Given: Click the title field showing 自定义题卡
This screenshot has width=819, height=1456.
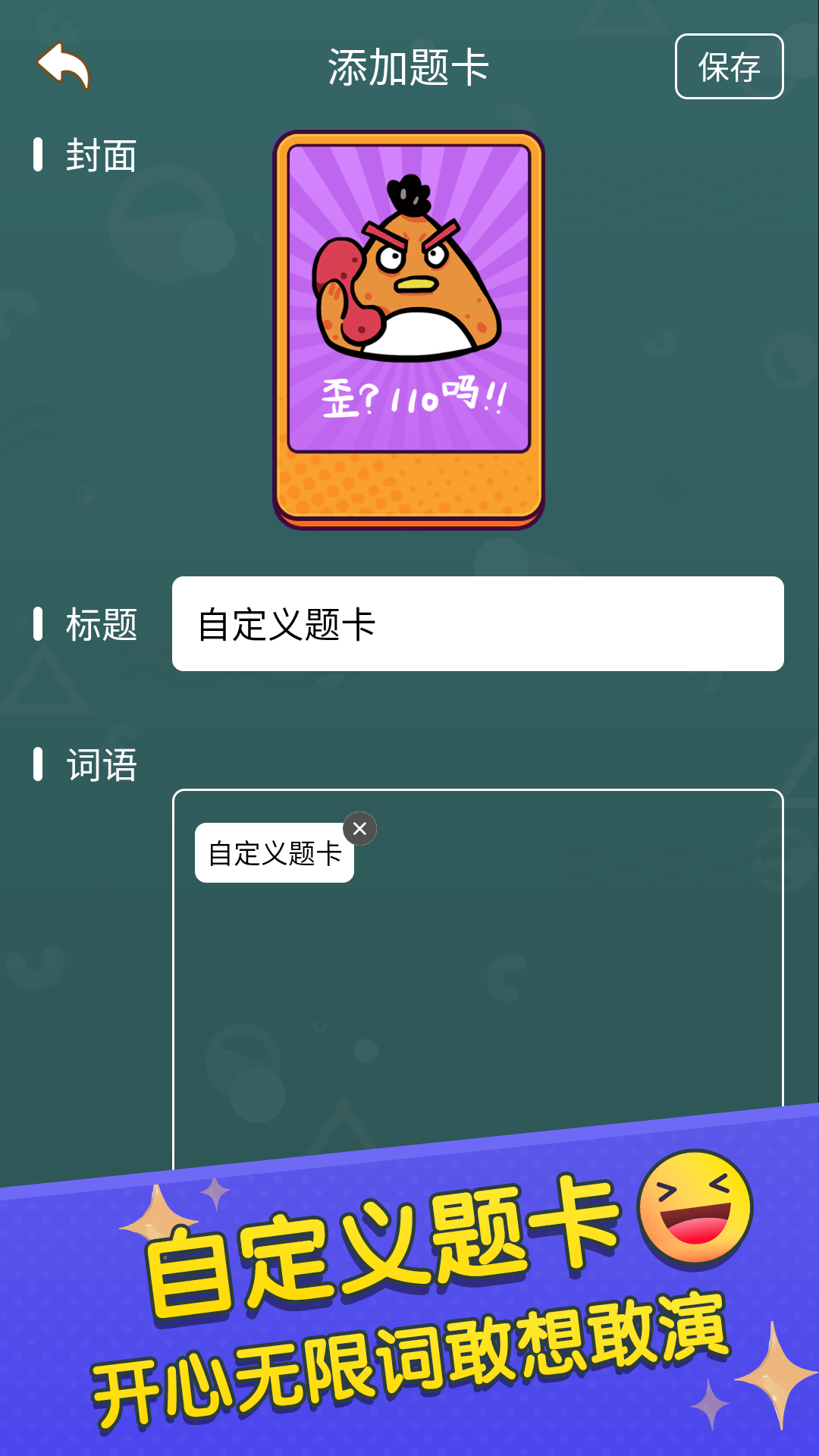Looking at the screenshot, I should click(x=478, y=623).
